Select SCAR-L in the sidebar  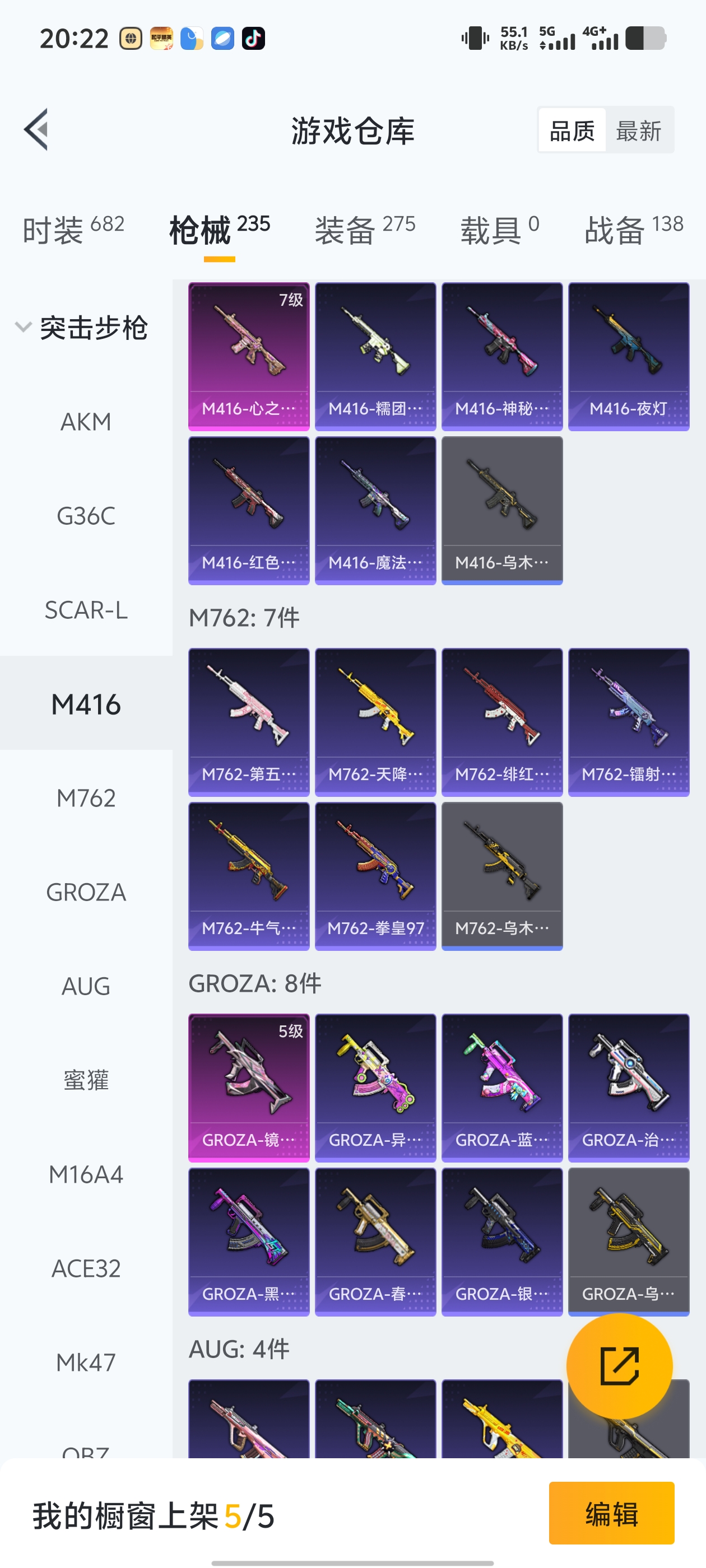[x=86, y=610]
